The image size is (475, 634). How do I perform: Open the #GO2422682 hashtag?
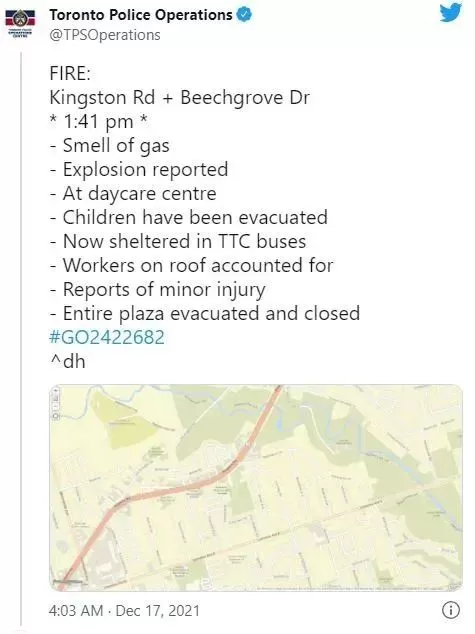coord(107,337)
